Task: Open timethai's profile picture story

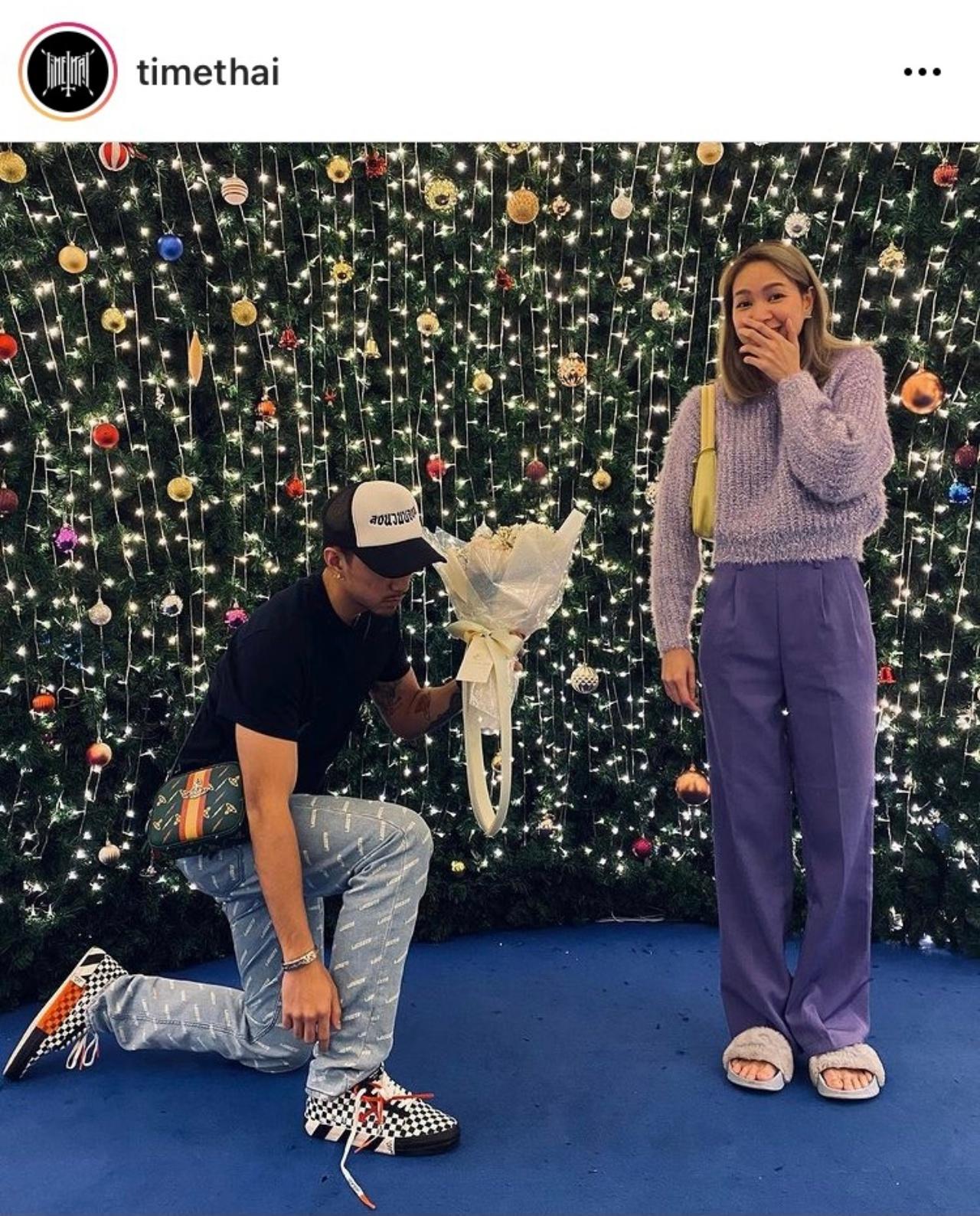Action: tap(67, 73)
